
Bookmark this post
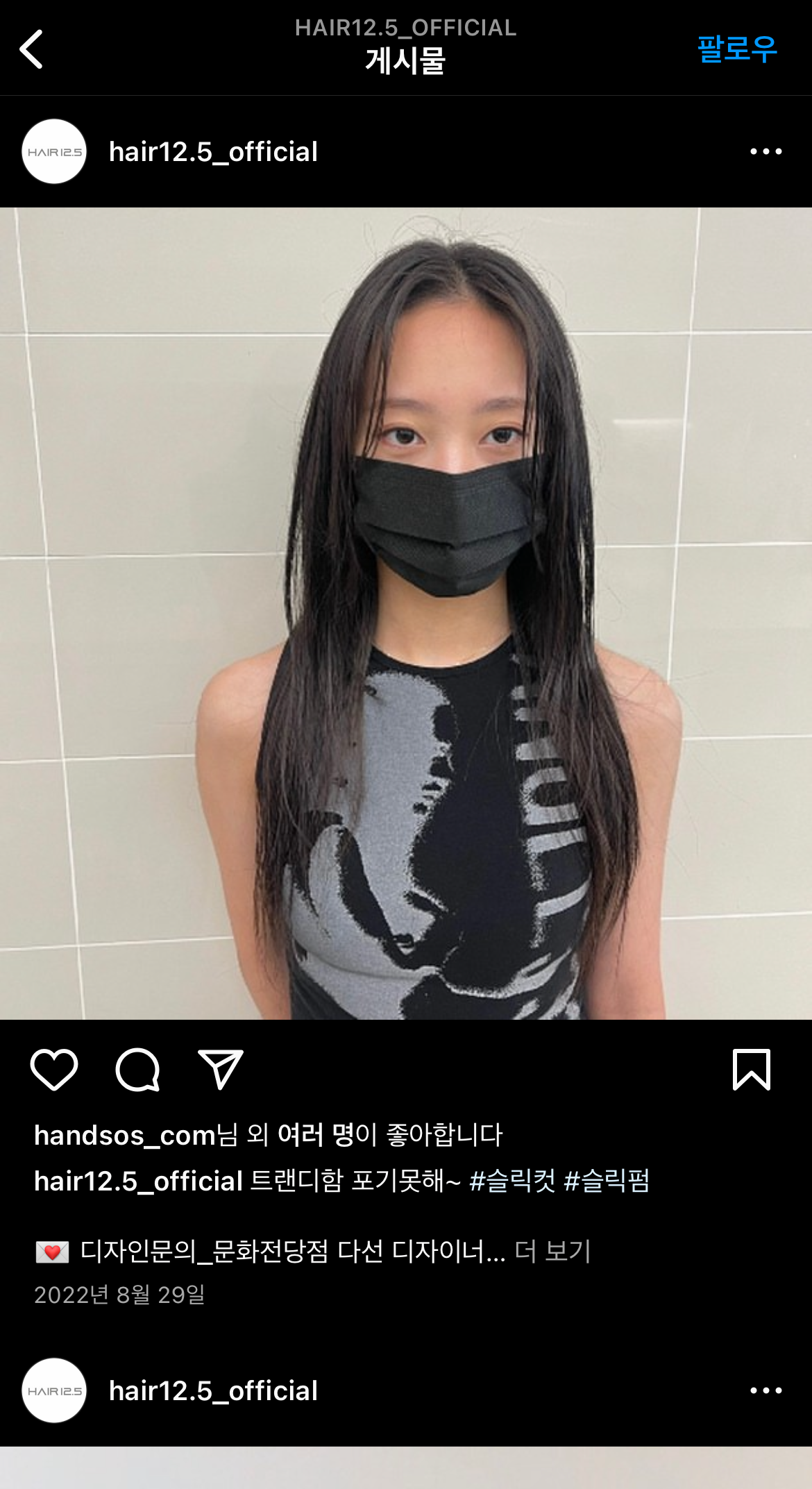tap(752, 1069)
